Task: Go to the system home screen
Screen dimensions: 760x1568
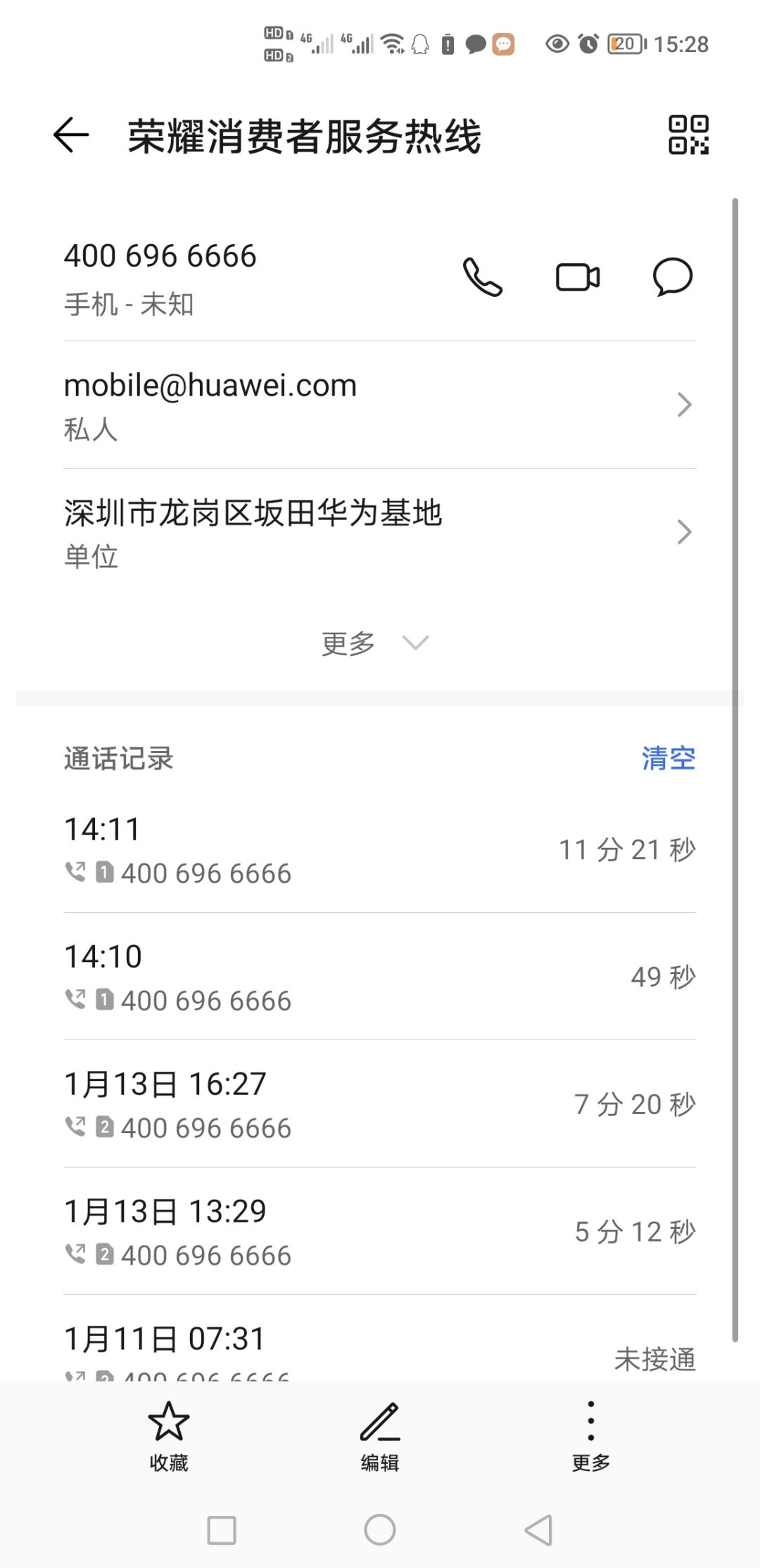Action: pos(380,1530)
